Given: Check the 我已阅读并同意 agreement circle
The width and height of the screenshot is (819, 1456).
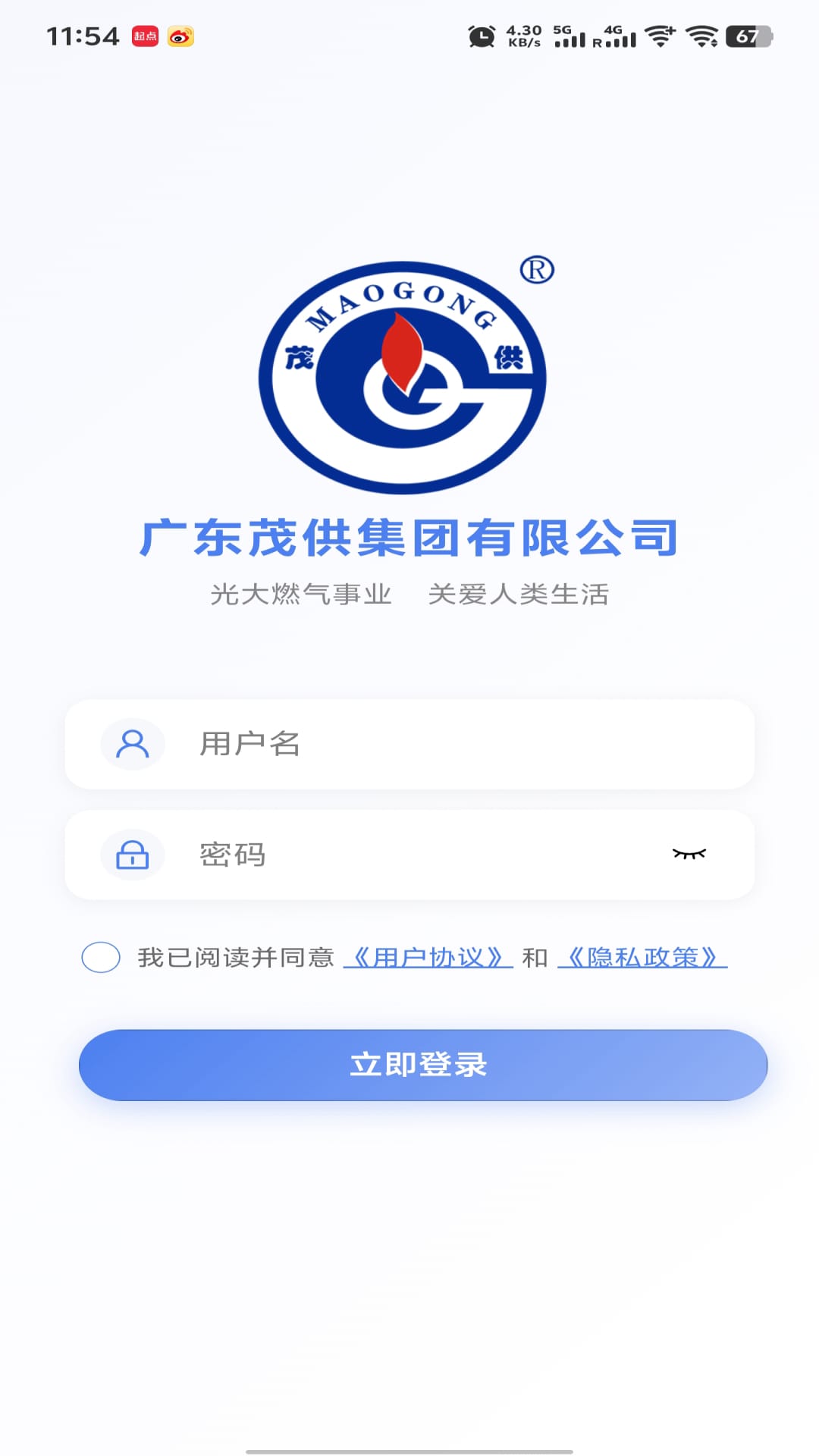Looking at the screenshot, I should pyautogui.click(x=101, y=957).
